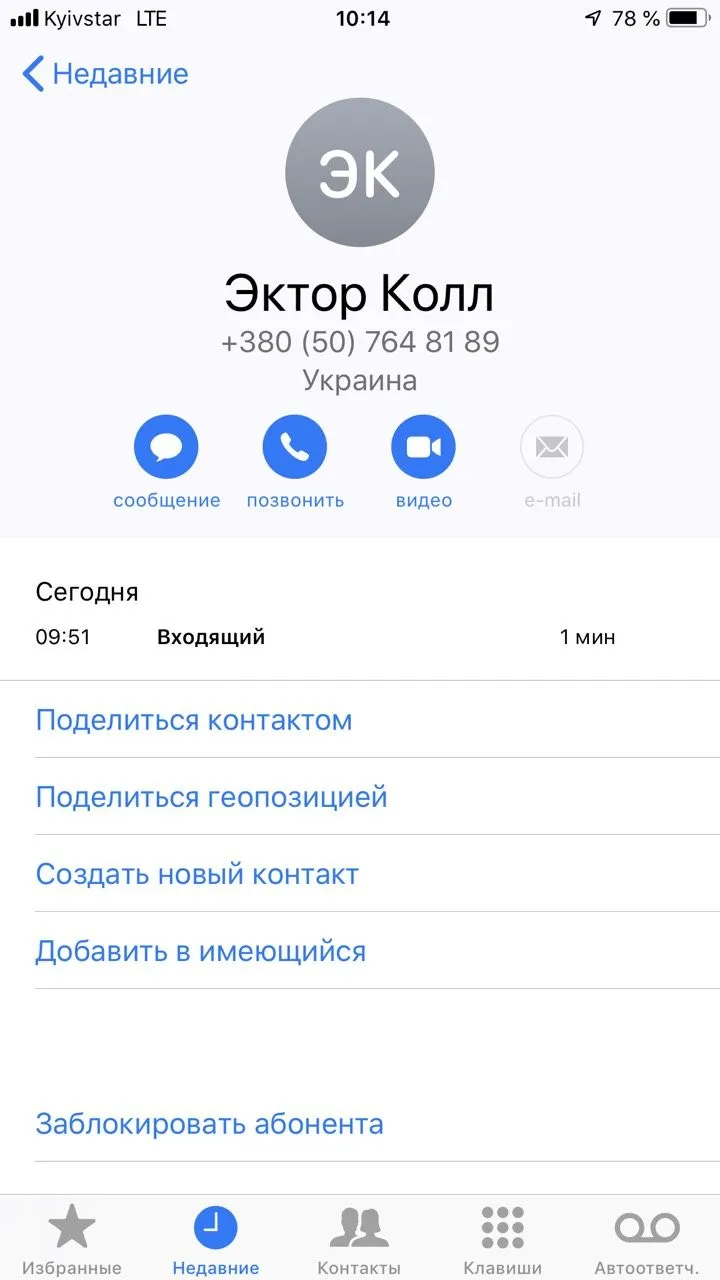The height and width of the screenshot is (1280, 720).
Task: Open the Контакты tab
Action: [x=359, y=1238]
